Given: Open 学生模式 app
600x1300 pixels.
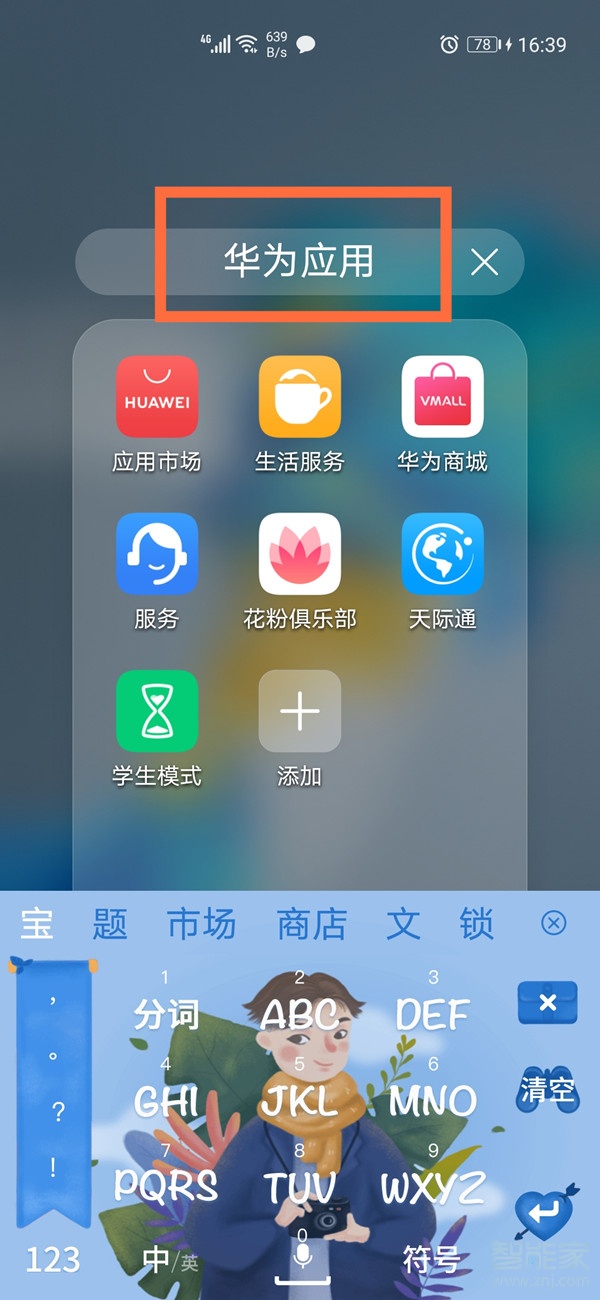Looking at the screenshot, I should tap(157, 711).
